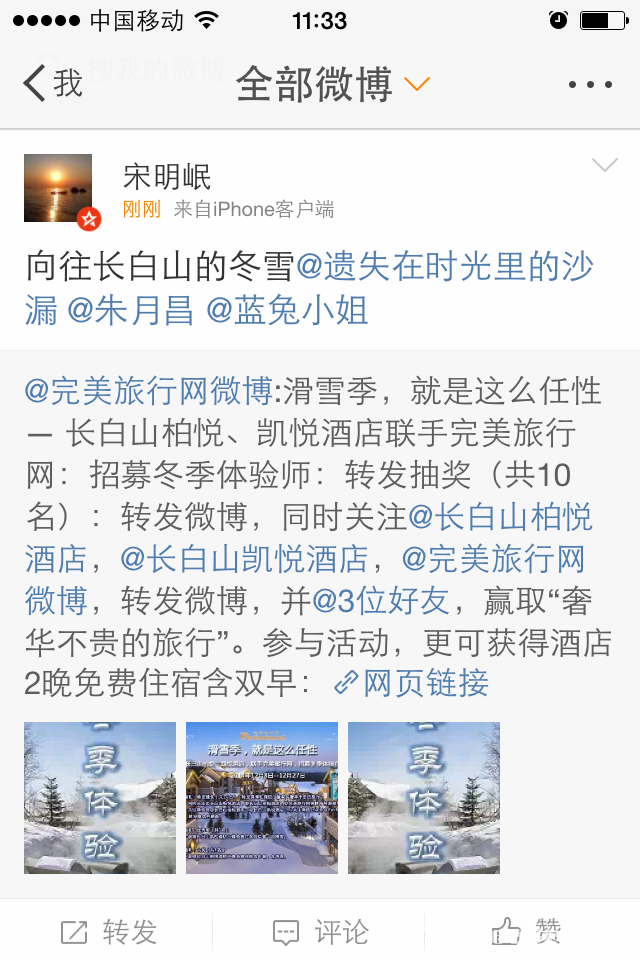This screenshot has width=640, height=960.
Task: Expand the post options chevron
Action: click(604, 166)
